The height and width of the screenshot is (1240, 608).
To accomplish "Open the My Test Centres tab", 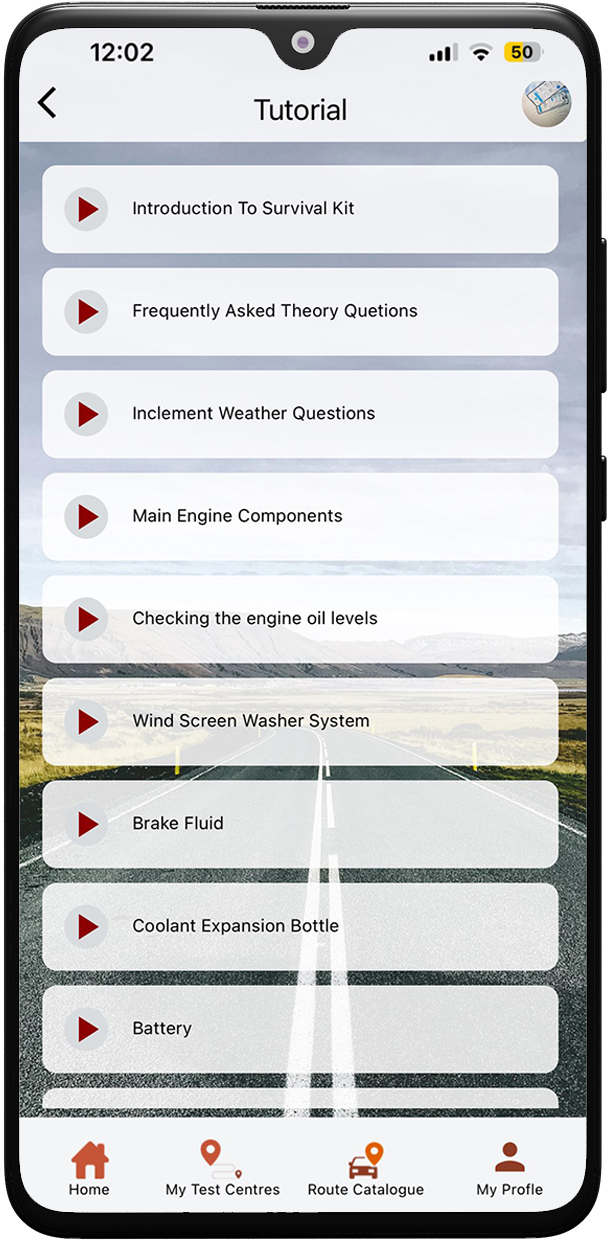I will point(222,1168).
